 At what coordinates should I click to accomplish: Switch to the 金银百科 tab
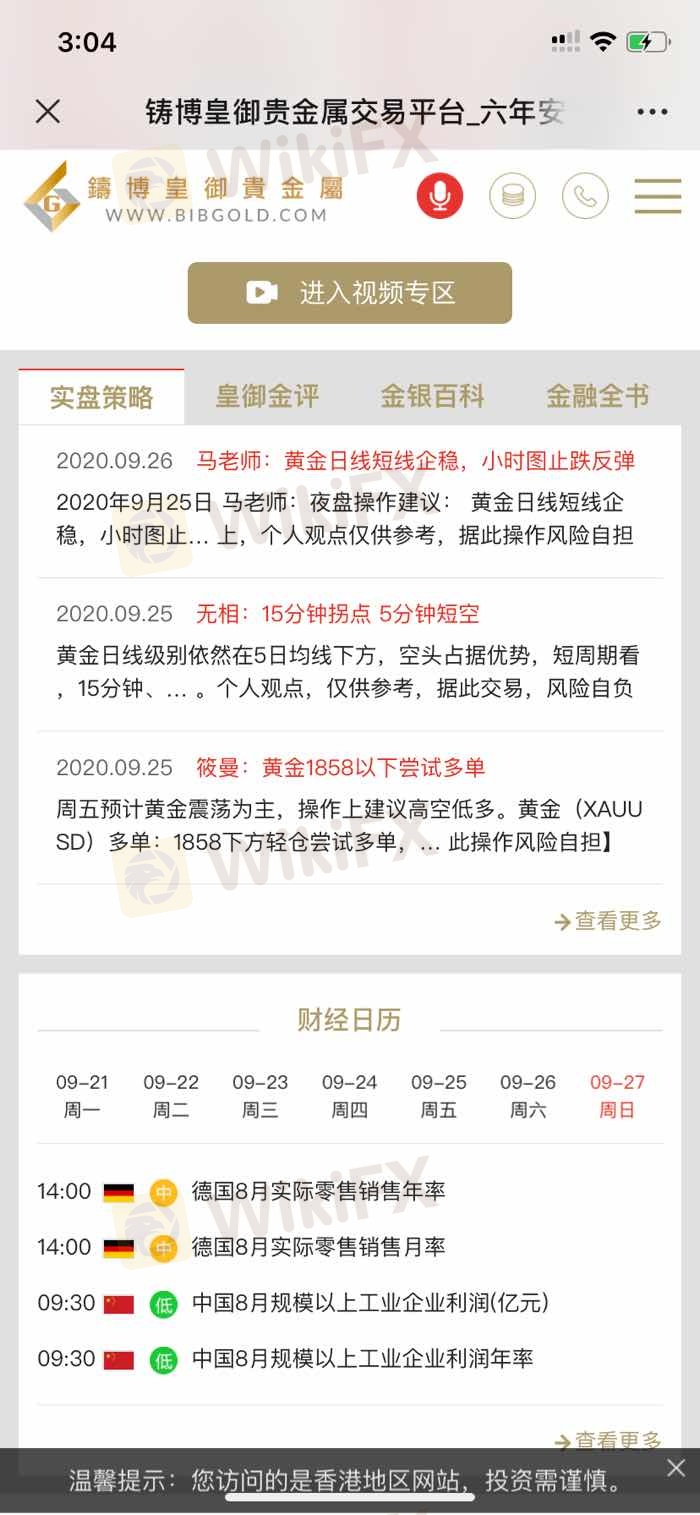point(432,397)
